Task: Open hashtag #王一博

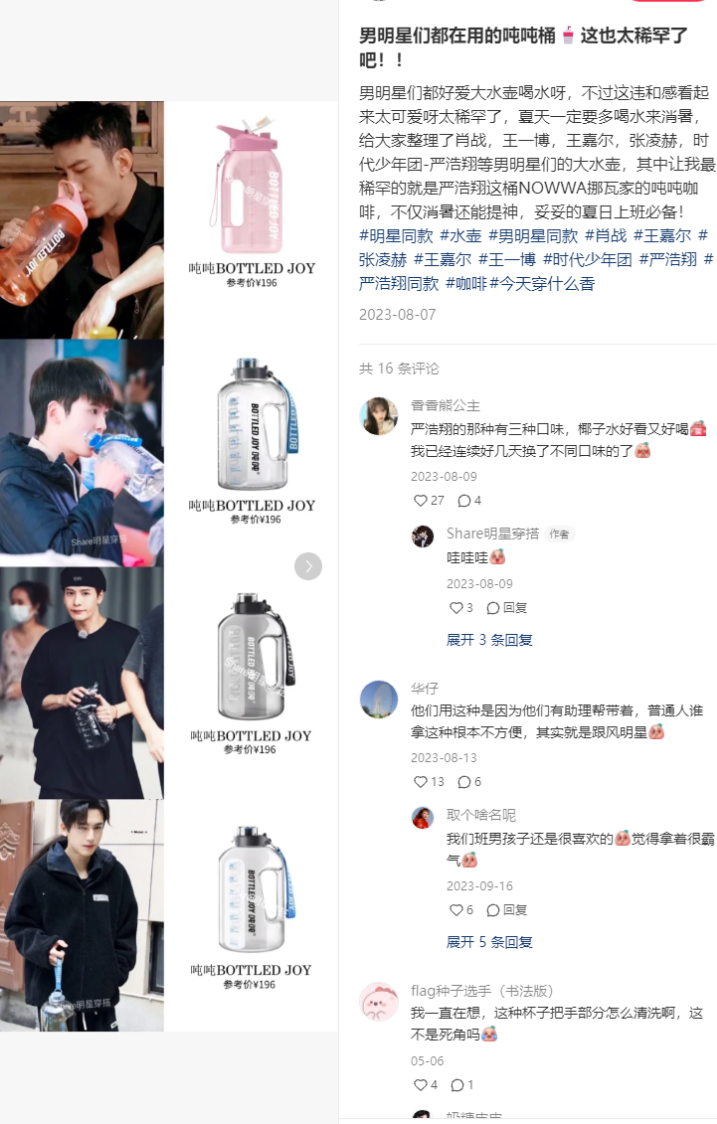Action: click(507, 260)
